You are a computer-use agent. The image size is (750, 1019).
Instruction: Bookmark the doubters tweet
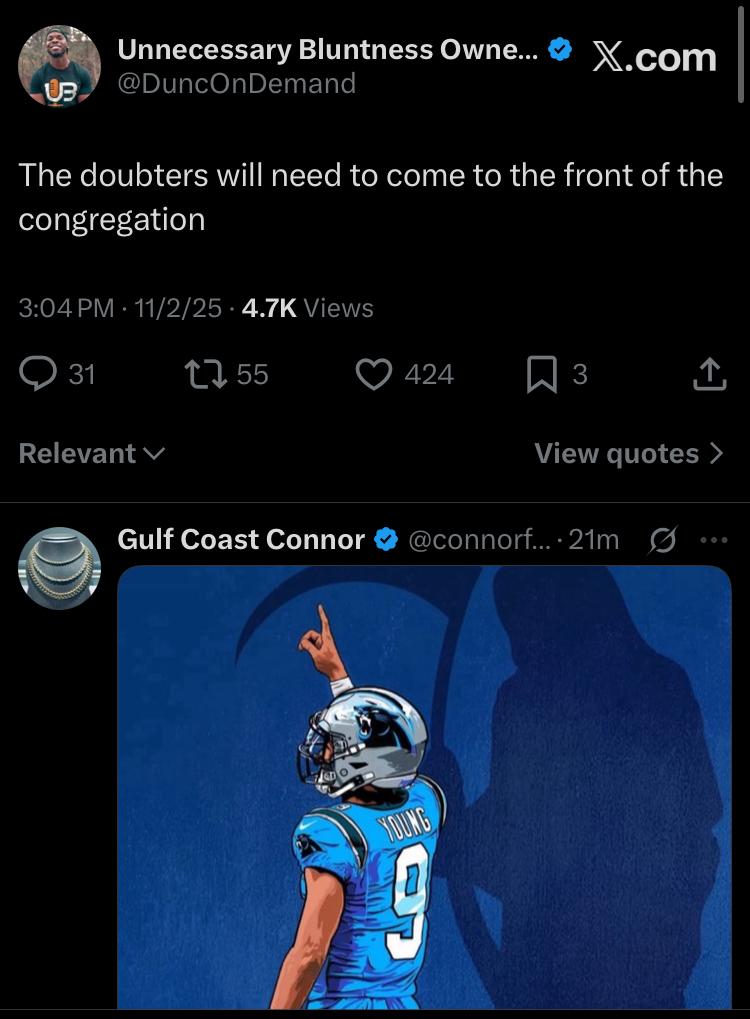(540, 374)
